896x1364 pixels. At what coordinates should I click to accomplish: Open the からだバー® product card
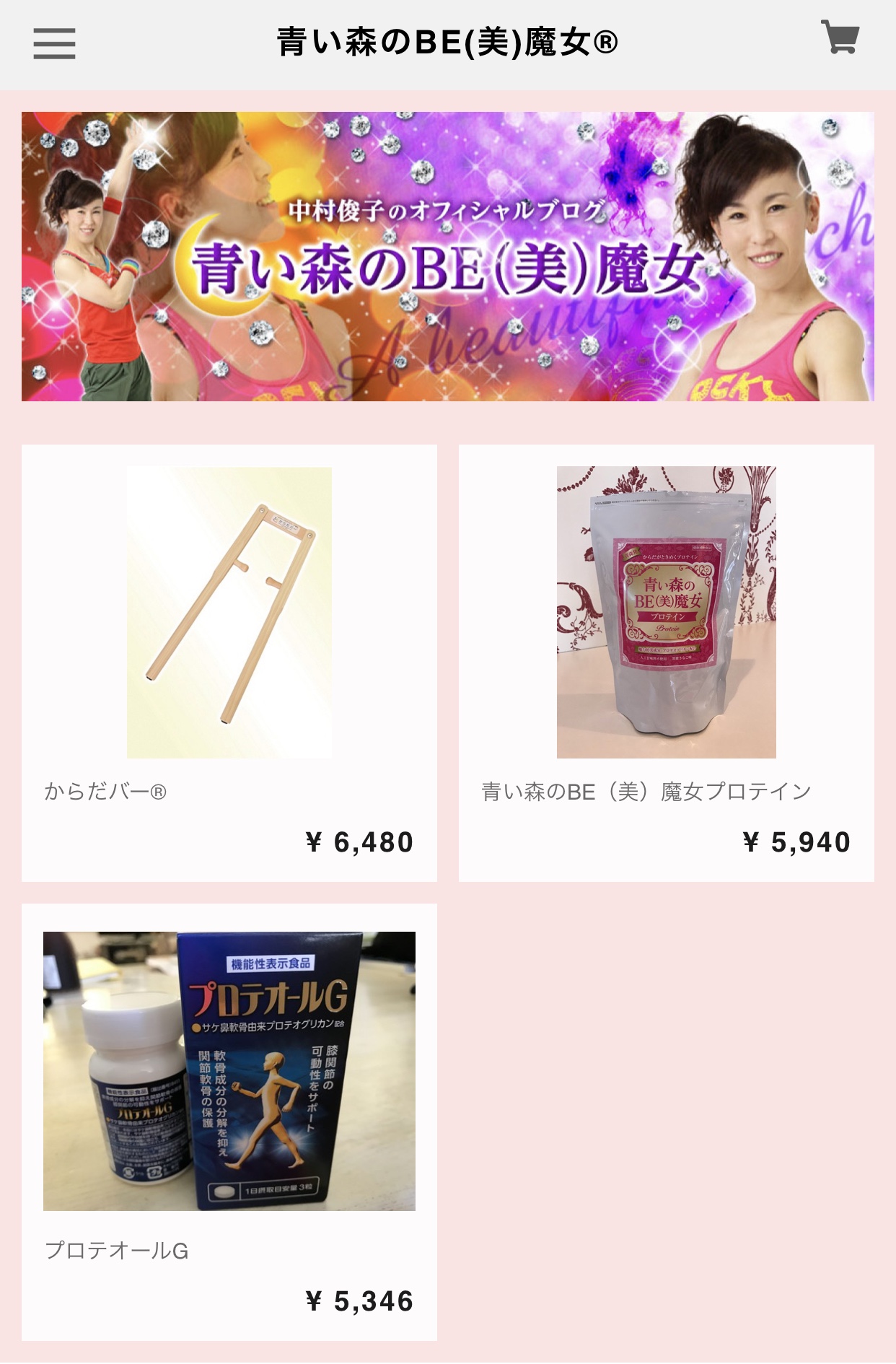(229, 663)
